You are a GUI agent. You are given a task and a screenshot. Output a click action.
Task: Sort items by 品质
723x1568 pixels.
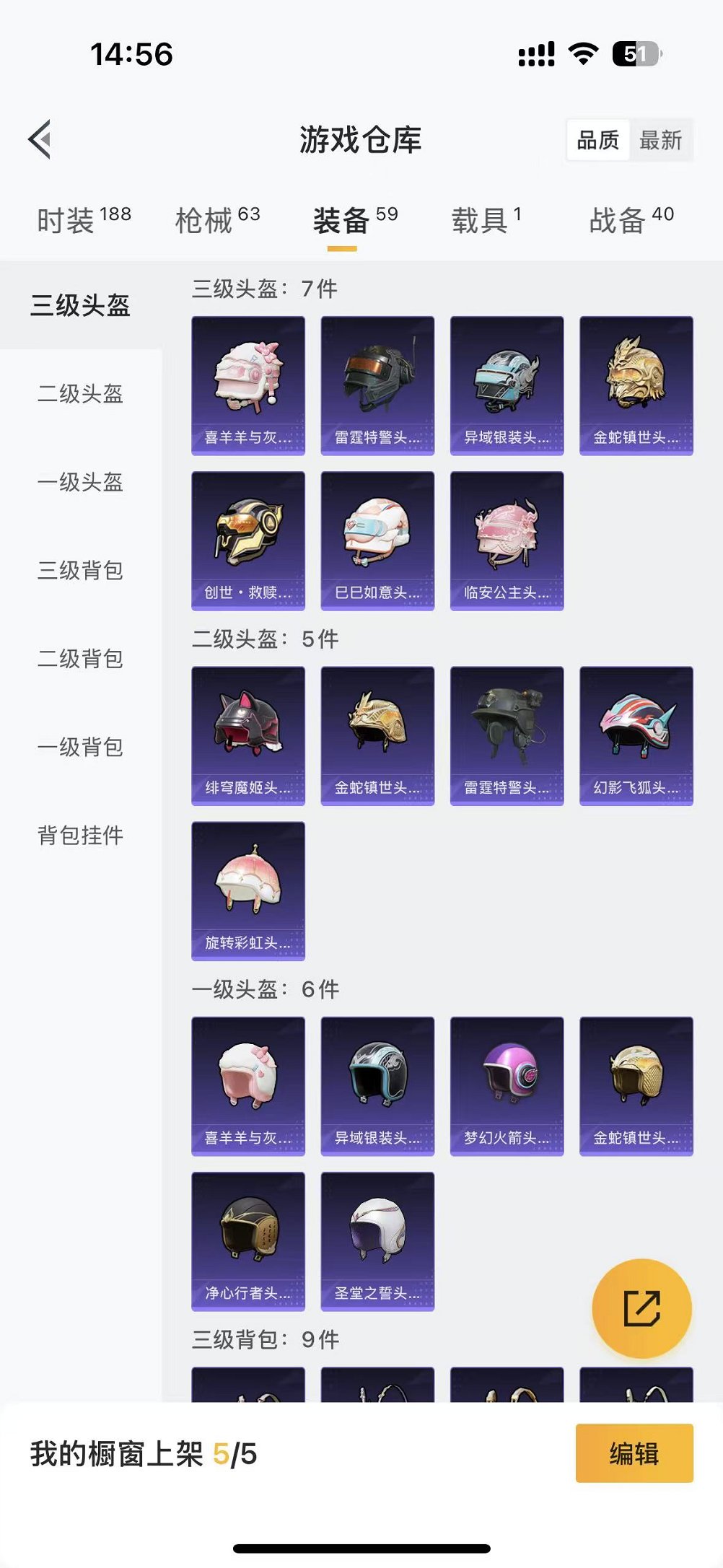coord(598,140)
